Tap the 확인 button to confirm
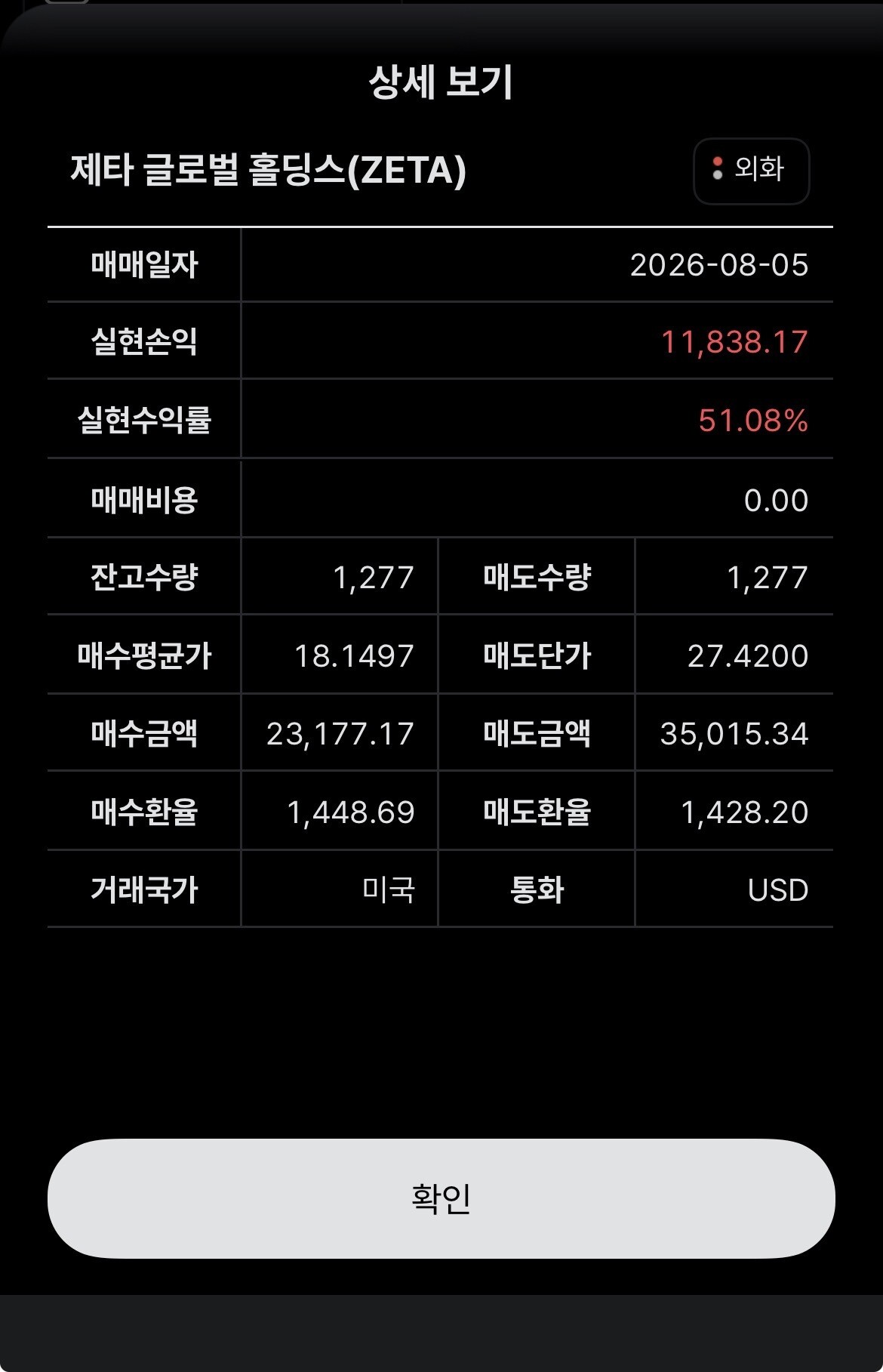The width and height of the screenshot is (883, 1372). 441,1198
